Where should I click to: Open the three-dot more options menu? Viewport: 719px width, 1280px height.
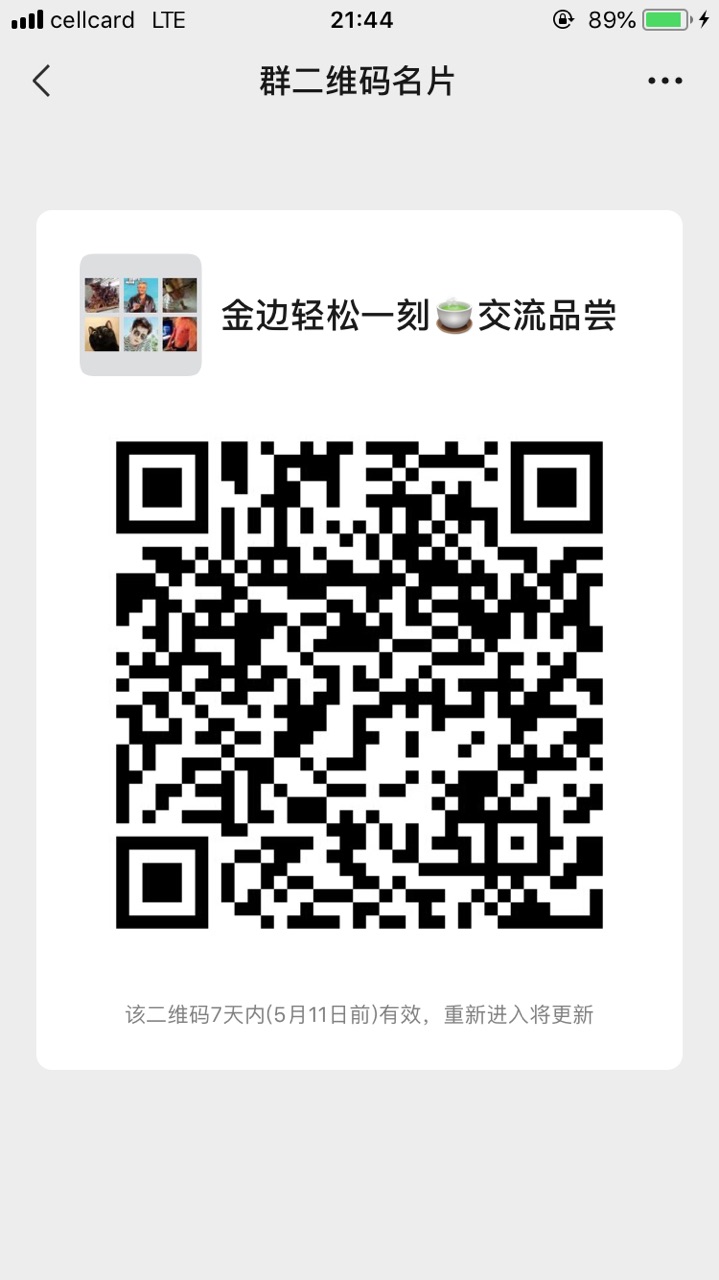pos(664,81)
